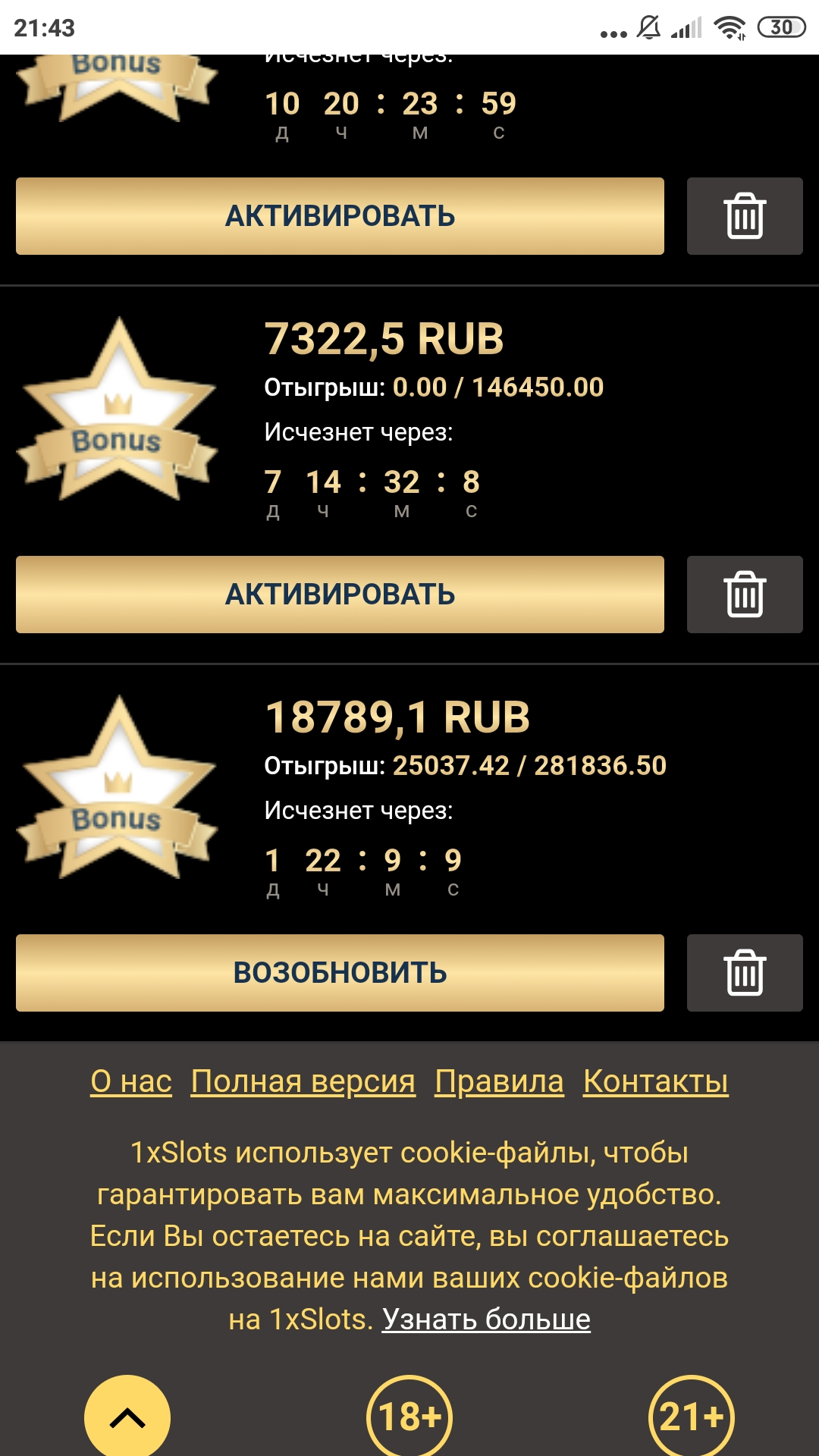Screen dimensions: 819x1456
Task: Switch to Полная версия of the site
Action: coord(303,1081)
